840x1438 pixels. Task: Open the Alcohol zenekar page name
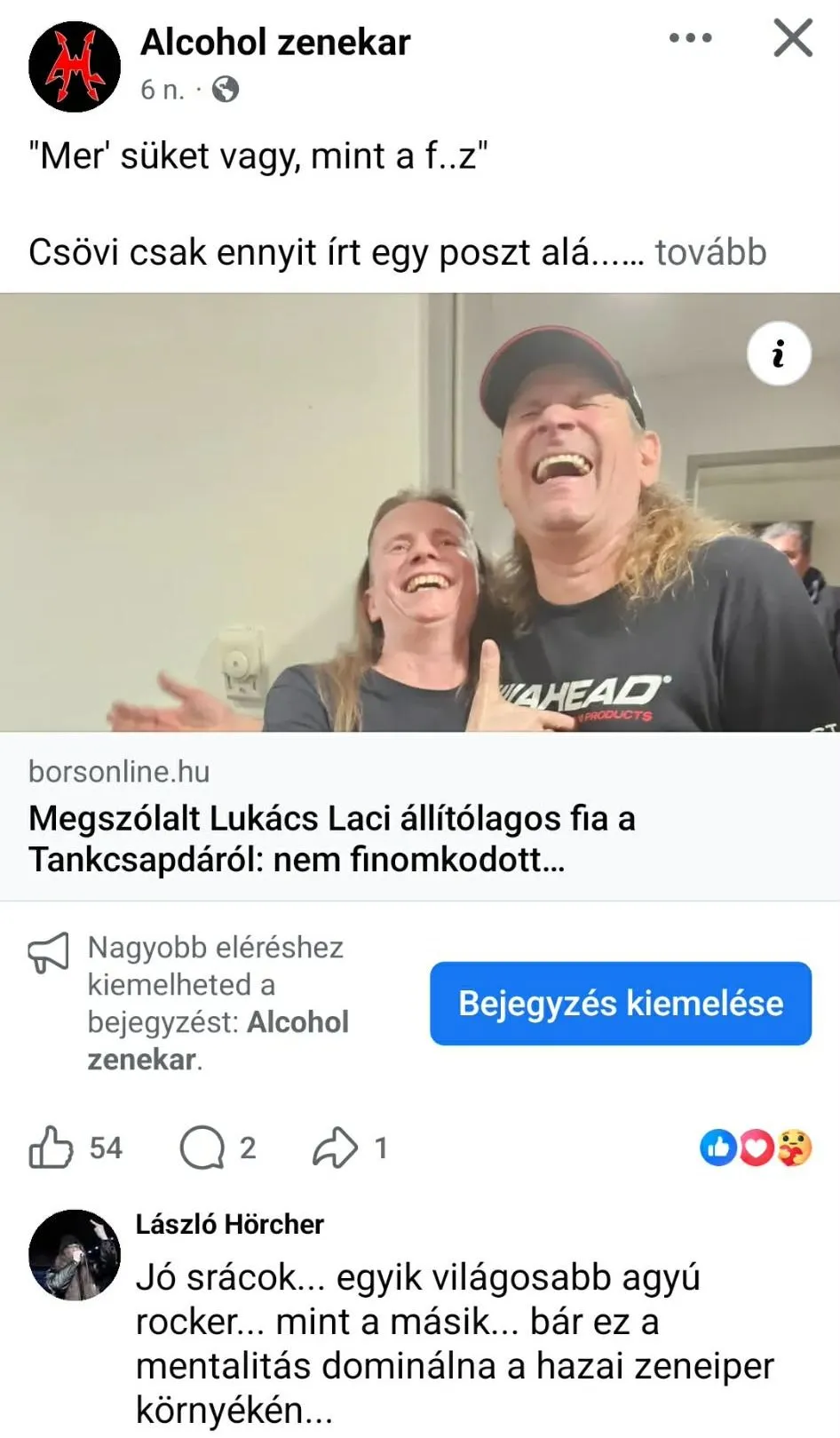pos(275,42)
